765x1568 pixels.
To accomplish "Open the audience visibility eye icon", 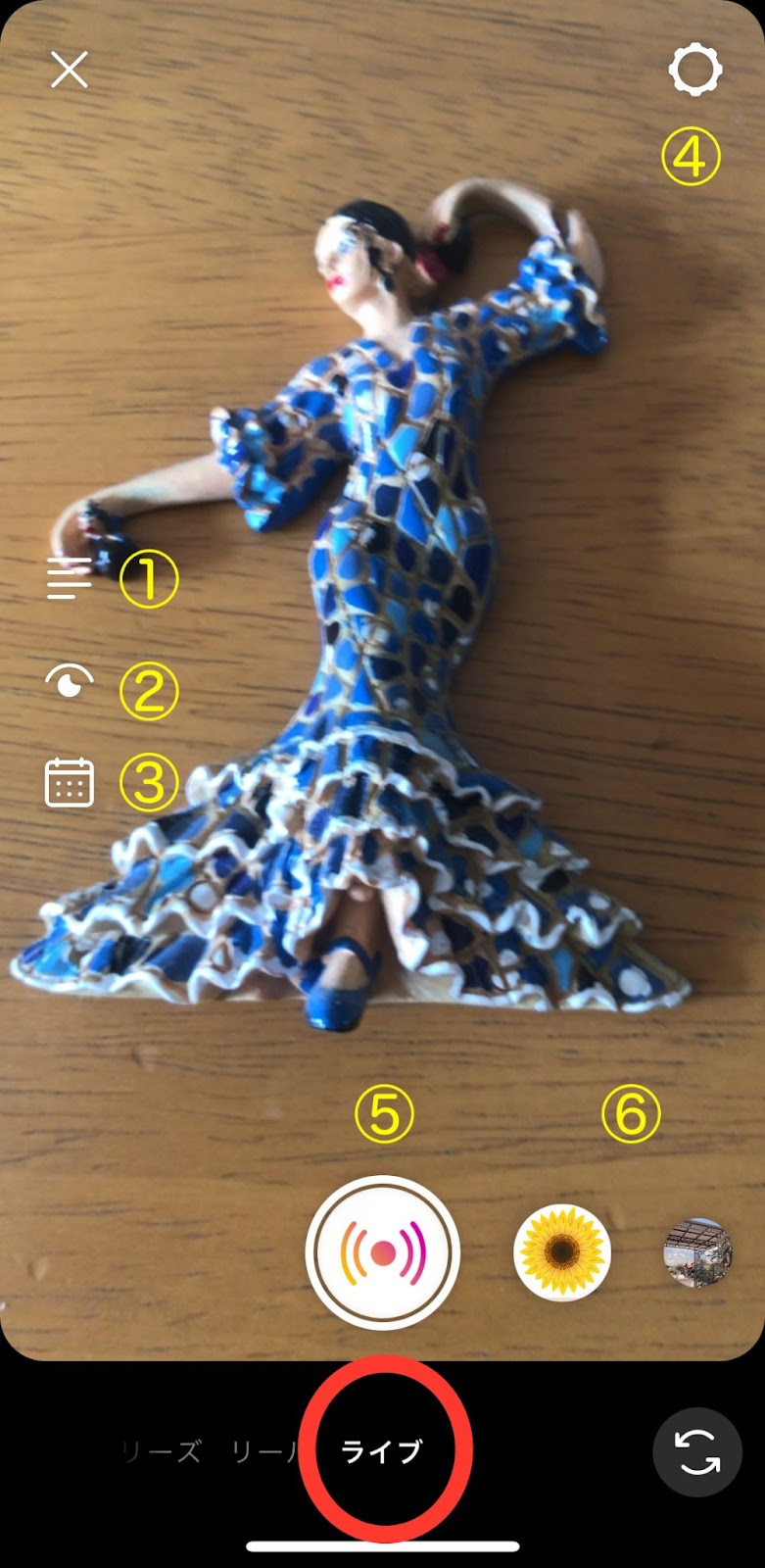I will (70, 682).
